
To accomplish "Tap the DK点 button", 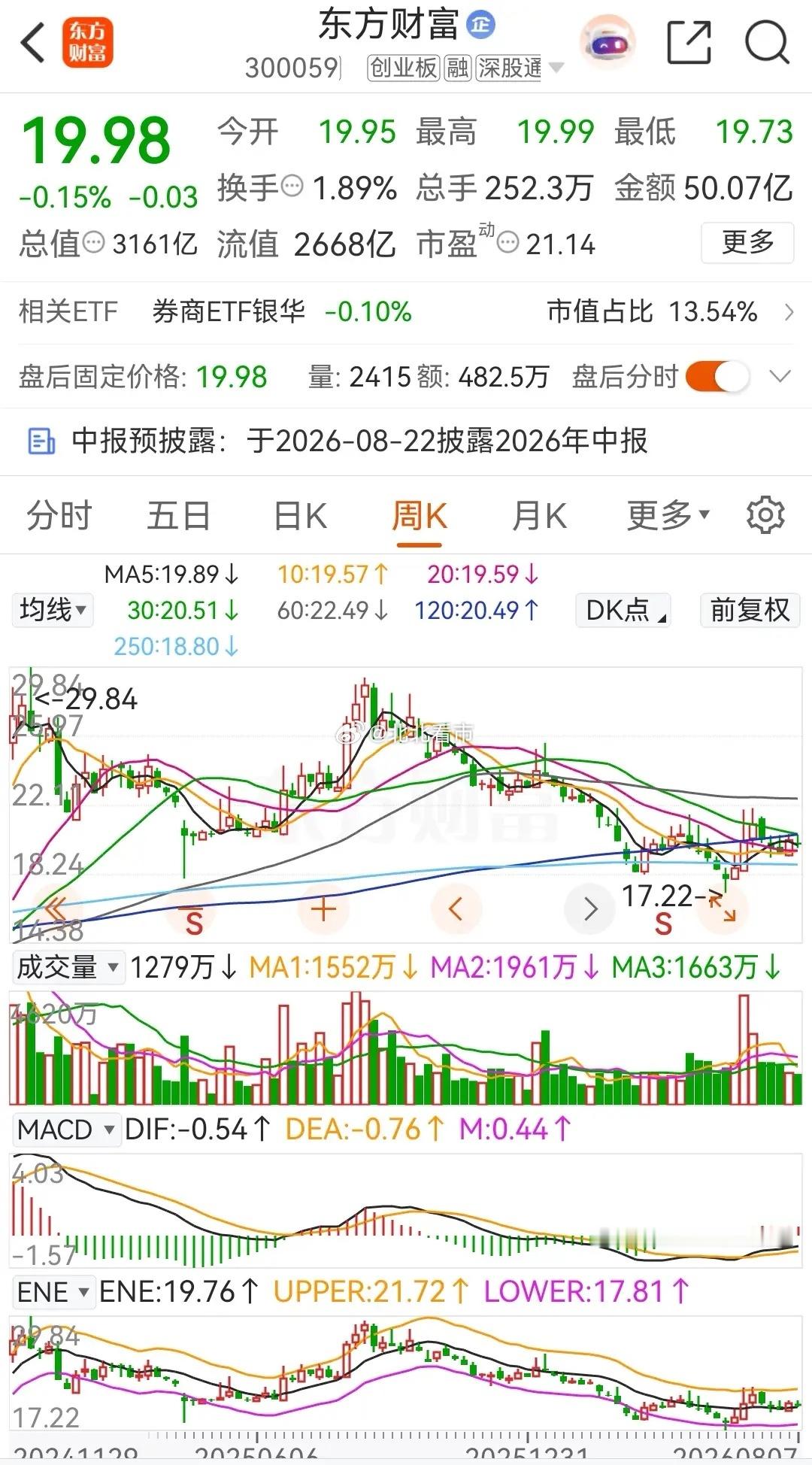I will point(623,610).
